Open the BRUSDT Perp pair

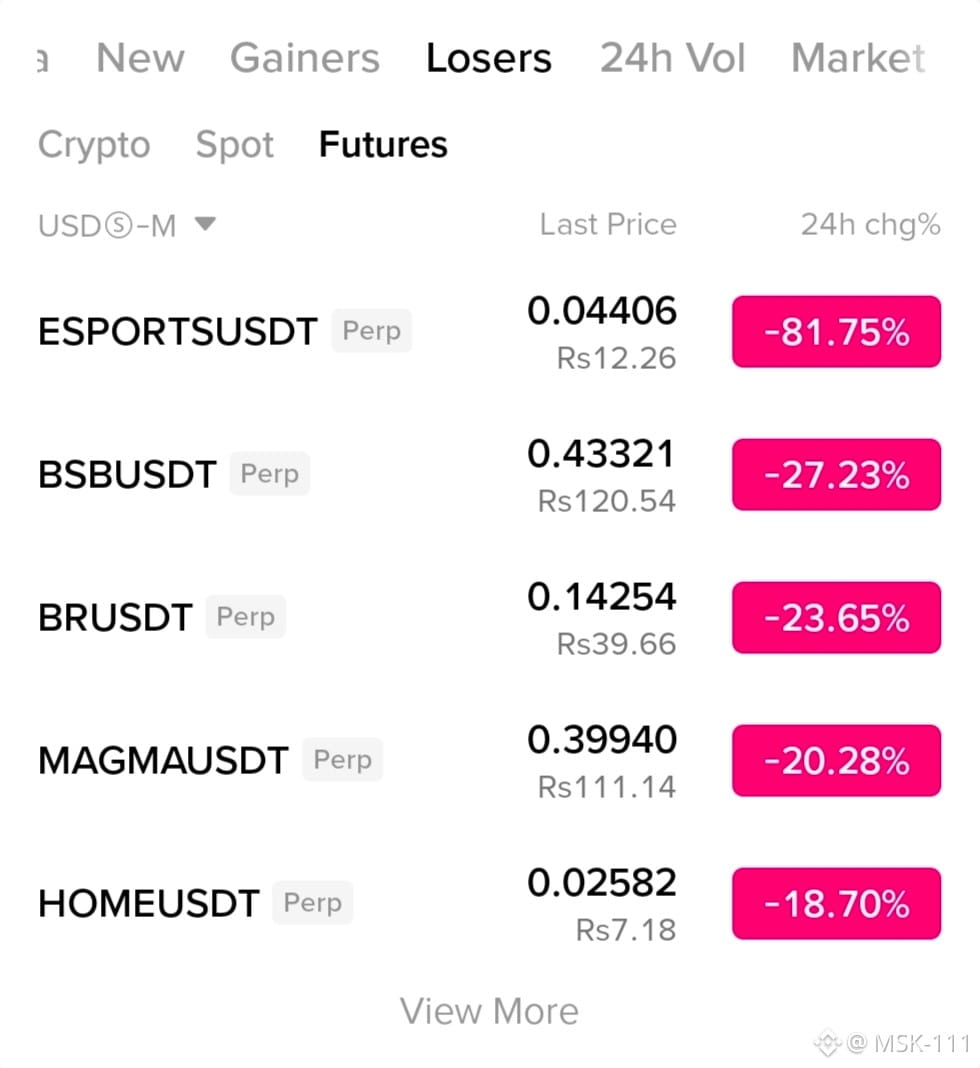(490, 618)
